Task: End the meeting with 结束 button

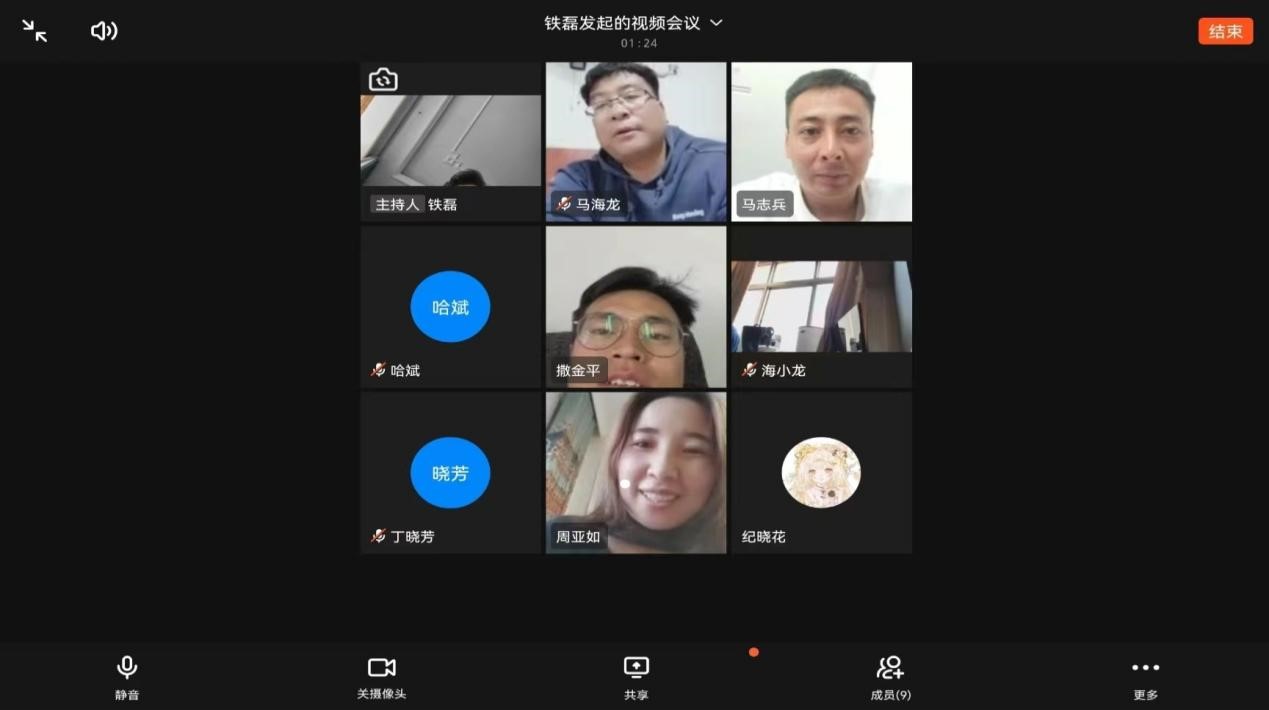Action: pos(1225,31)
